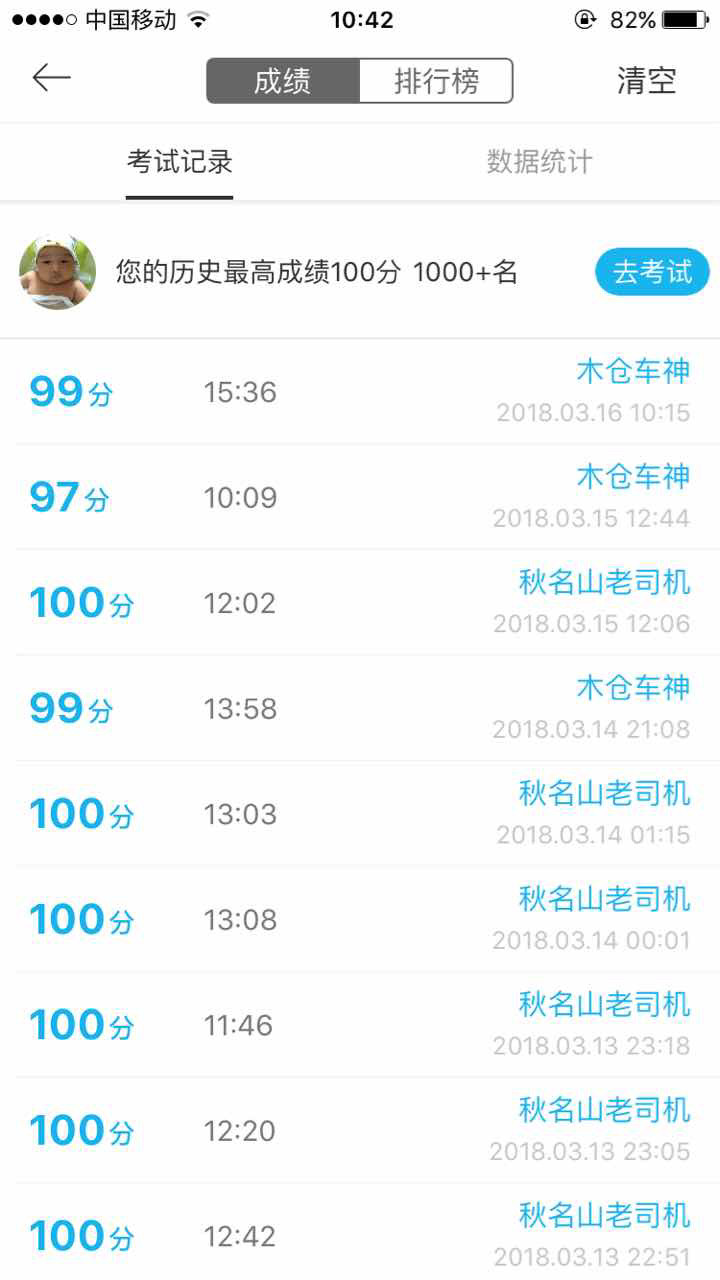Switch to the 排行榜 segment

(x=436, y=81)
